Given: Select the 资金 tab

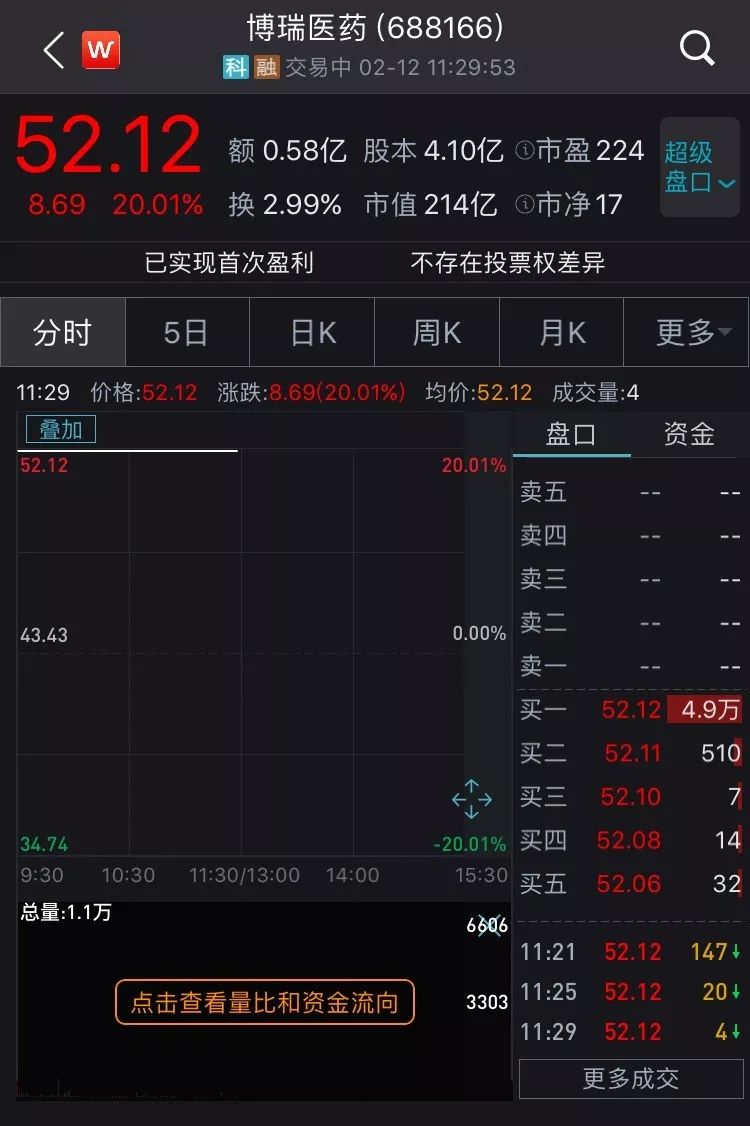Looking at the screenshot, I should click(x=689, y=434).
